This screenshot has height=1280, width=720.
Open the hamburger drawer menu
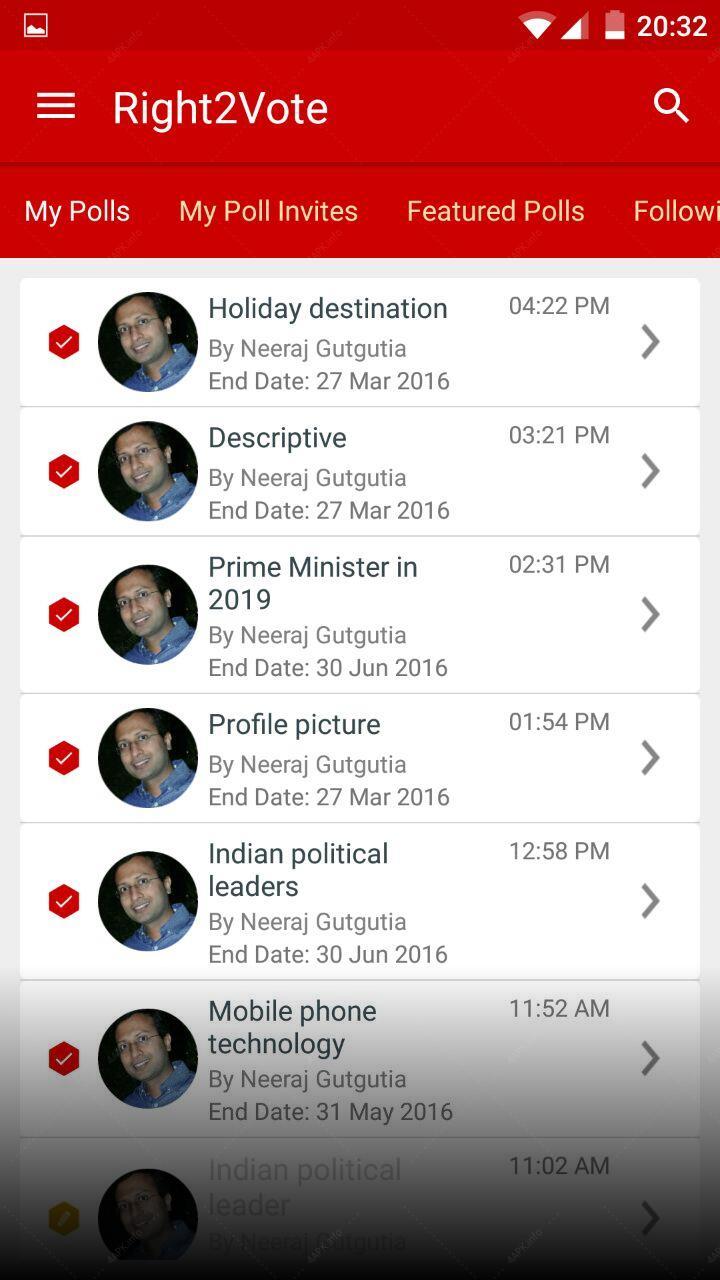pyautogui.click(x=56, y=107)
